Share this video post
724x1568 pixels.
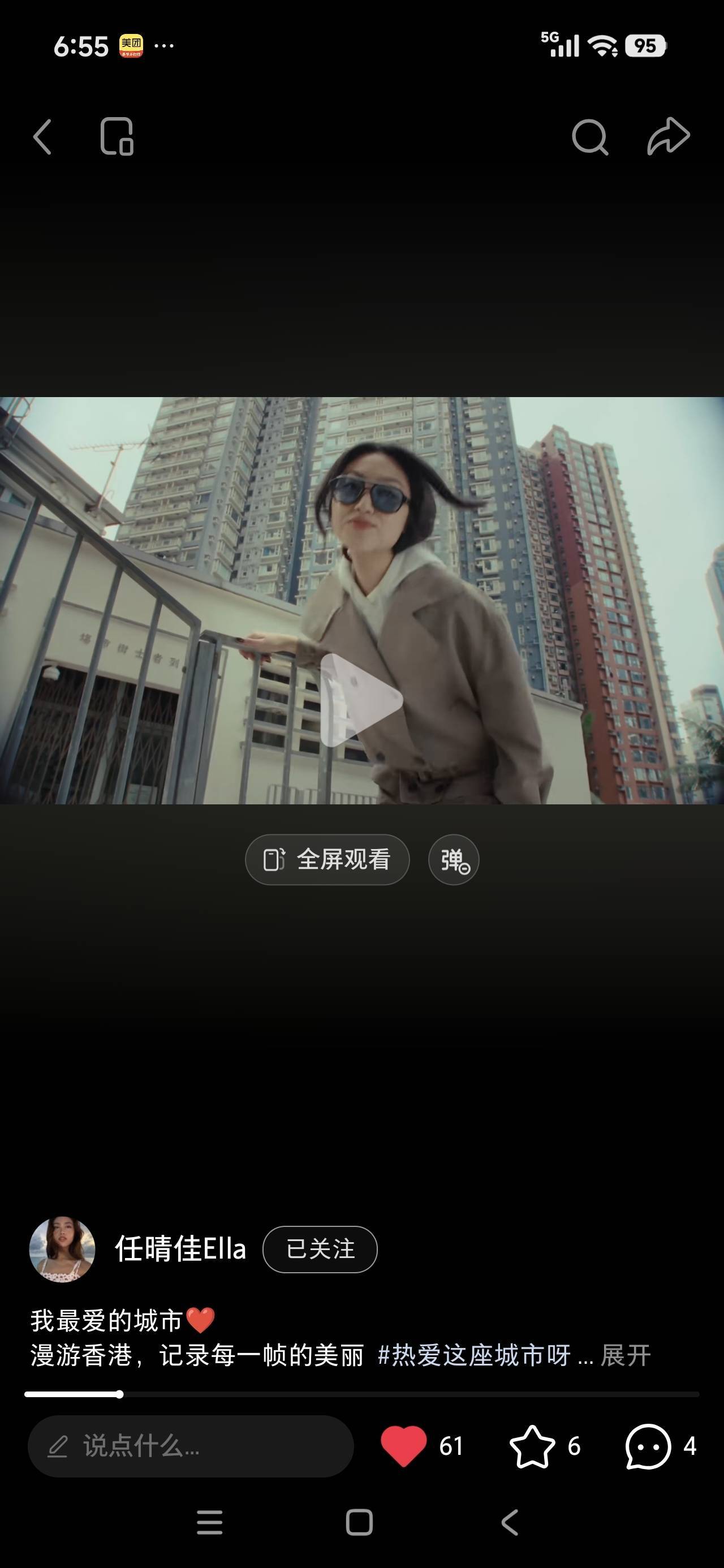[x=668, y=136]
